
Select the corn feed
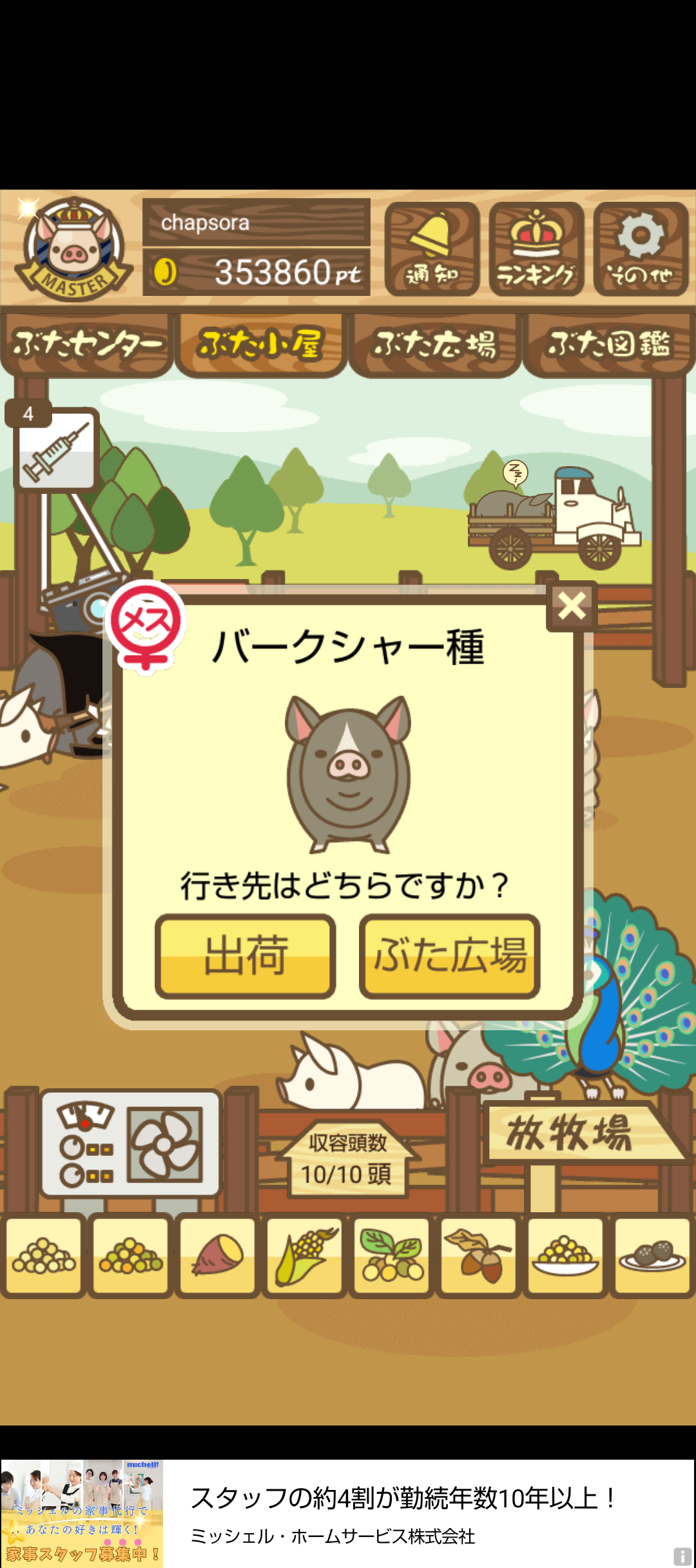[x=304, y=1255]
